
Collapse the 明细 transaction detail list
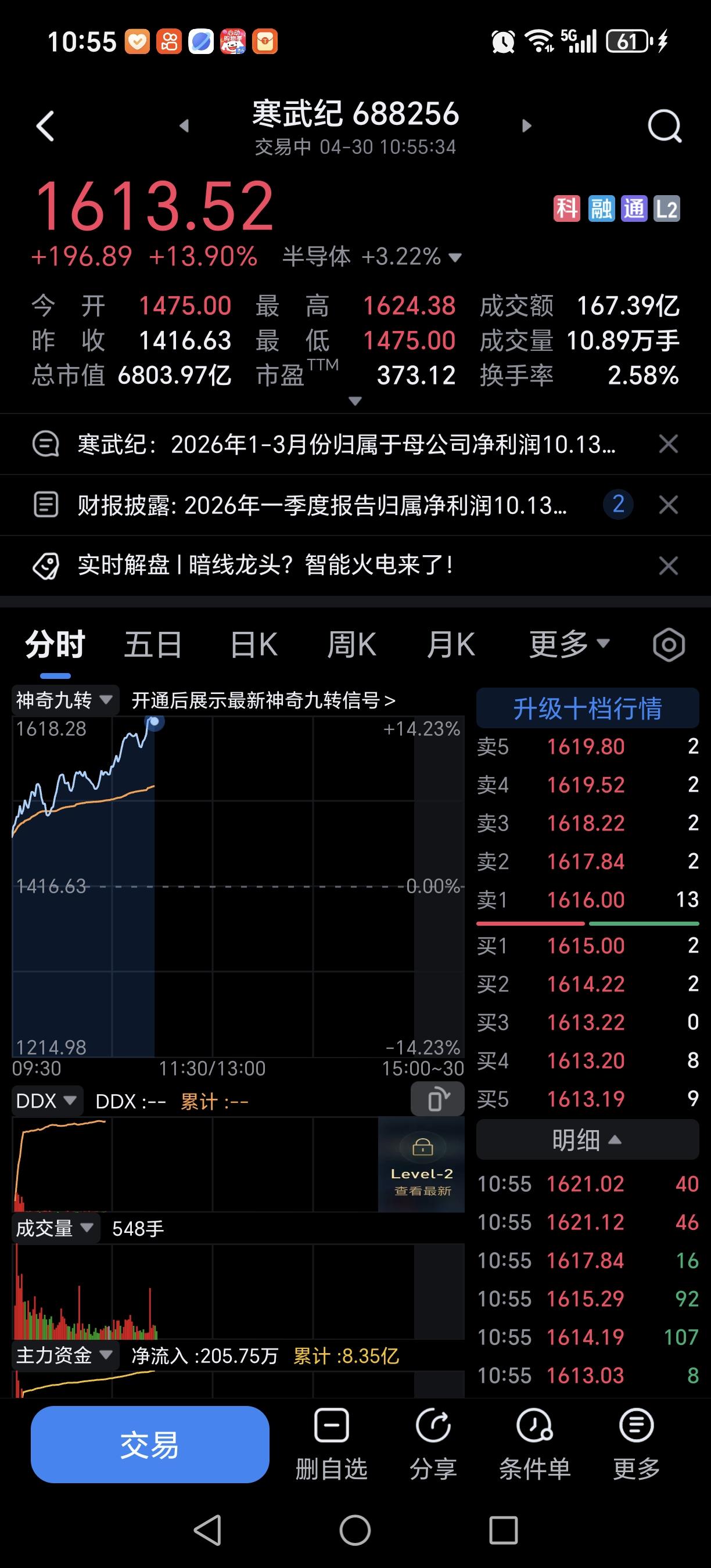click(x=586, y=1139)
